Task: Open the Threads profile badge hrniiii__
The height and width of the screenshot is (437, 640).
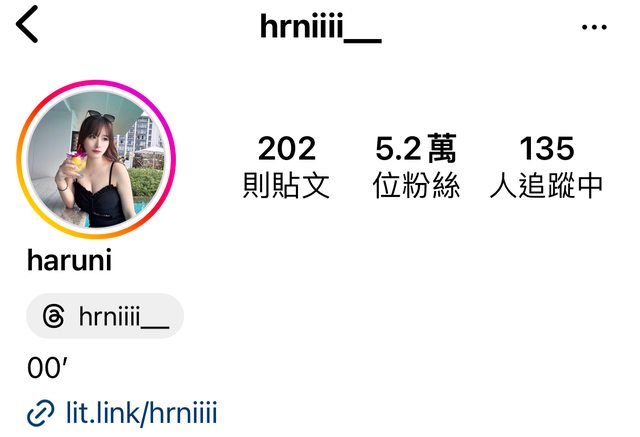Action: (105, 316)
